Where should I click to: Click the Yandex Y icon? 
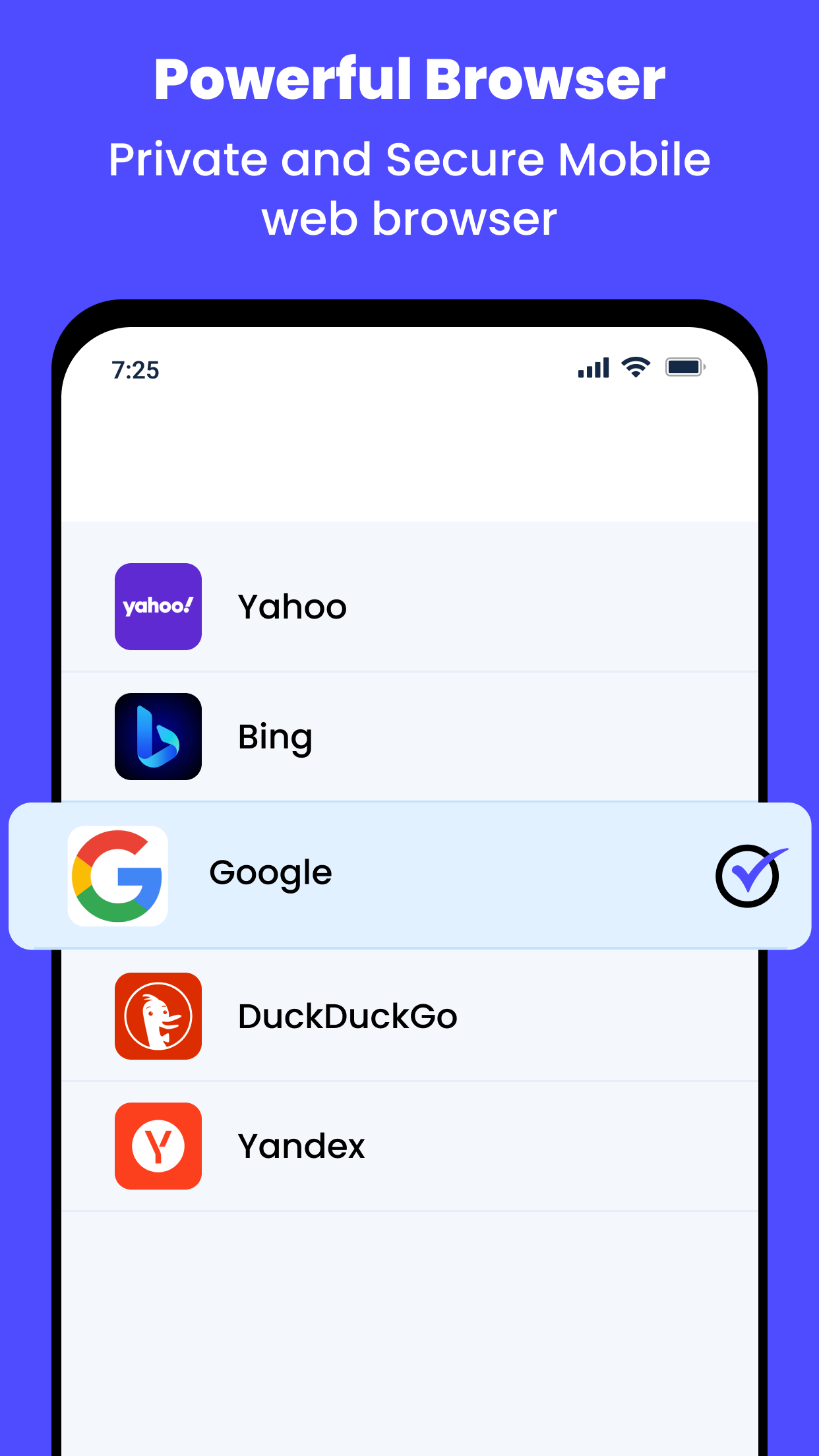pyautogui.click(x=158, y=1145)
